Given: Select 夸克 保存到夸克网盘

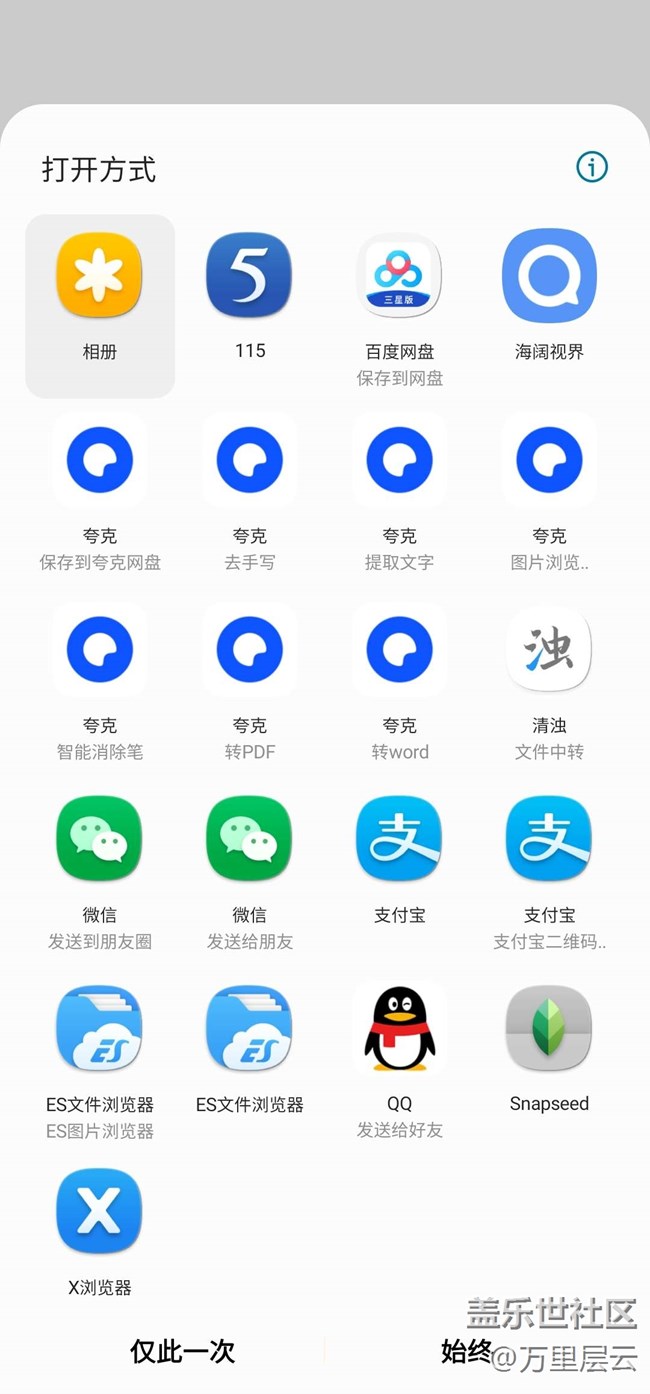Looking at the screenshot, I should (x=100, y=491).
